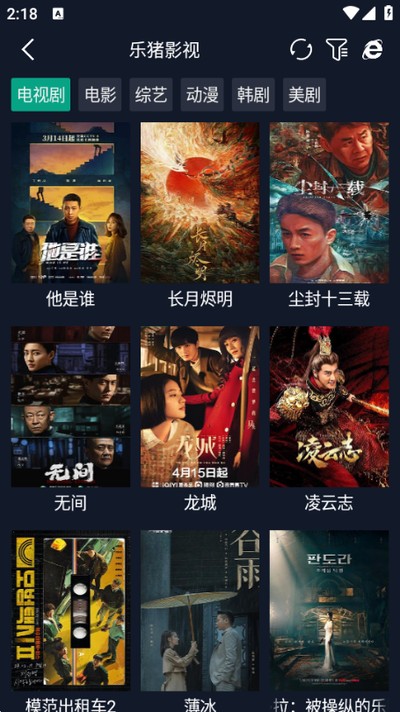Switch to the 美剧 tab
This screenshot has height=712, width=400.
pyautogui.click(x=305, y=94)
